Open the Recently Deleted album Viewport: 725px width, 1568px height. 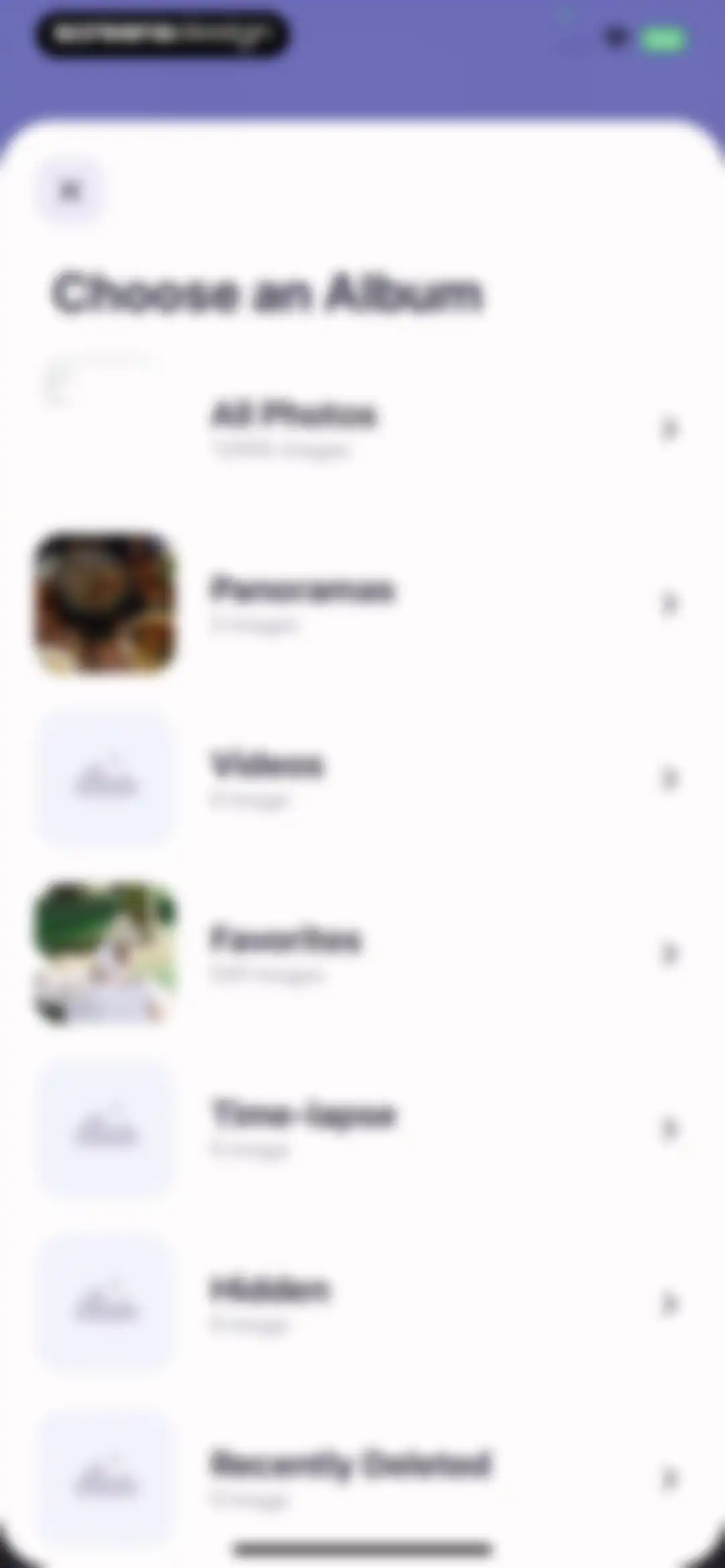362,1479
